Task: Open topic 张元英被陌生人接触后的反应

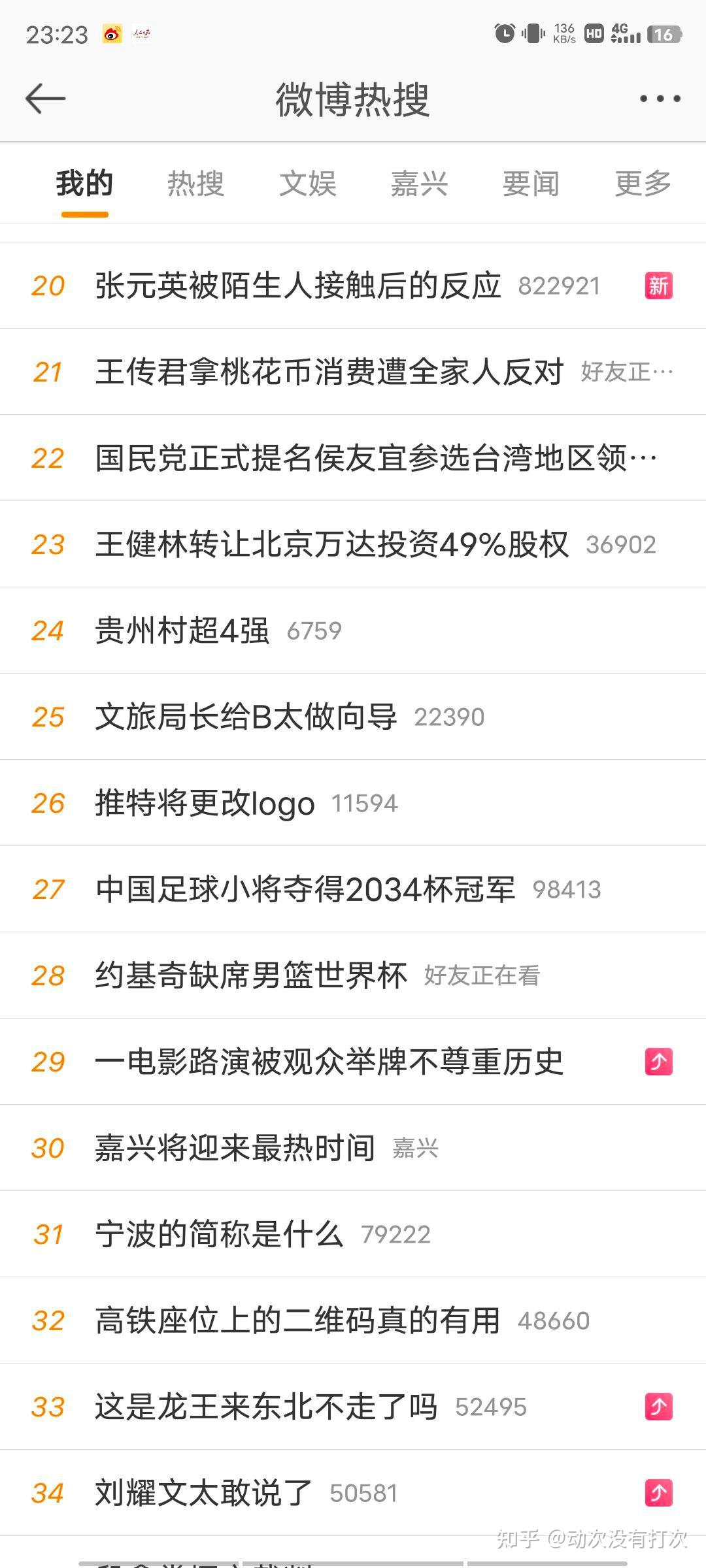Action: (353, 286)
